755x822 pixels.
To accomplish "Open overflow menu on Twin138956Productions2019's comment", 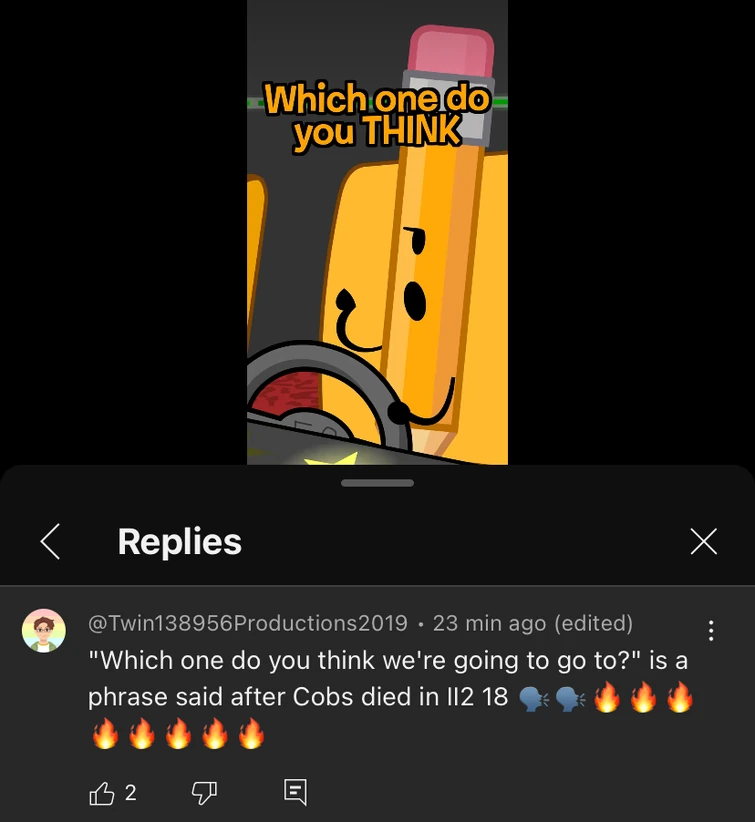I will (711, 630).
